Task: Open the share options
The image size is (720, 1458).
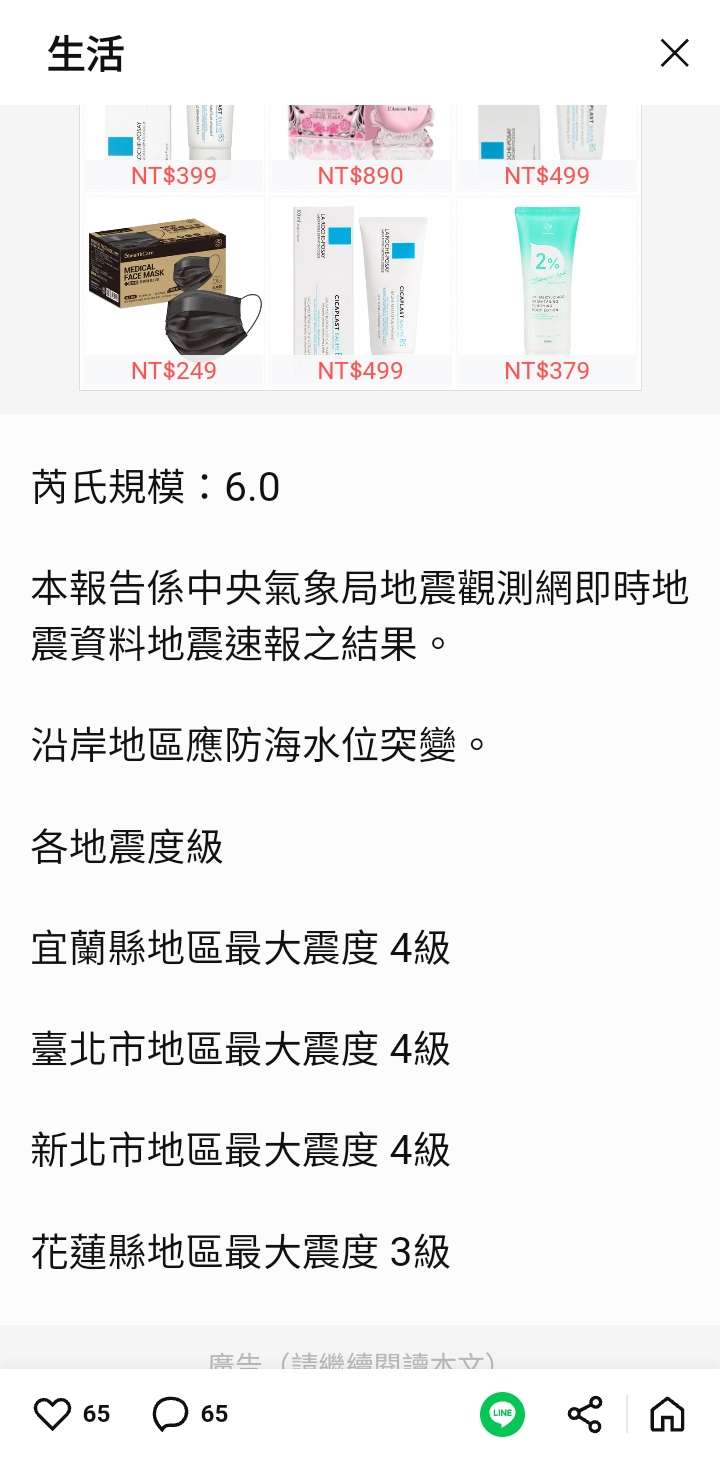Action: (585, 1413)
